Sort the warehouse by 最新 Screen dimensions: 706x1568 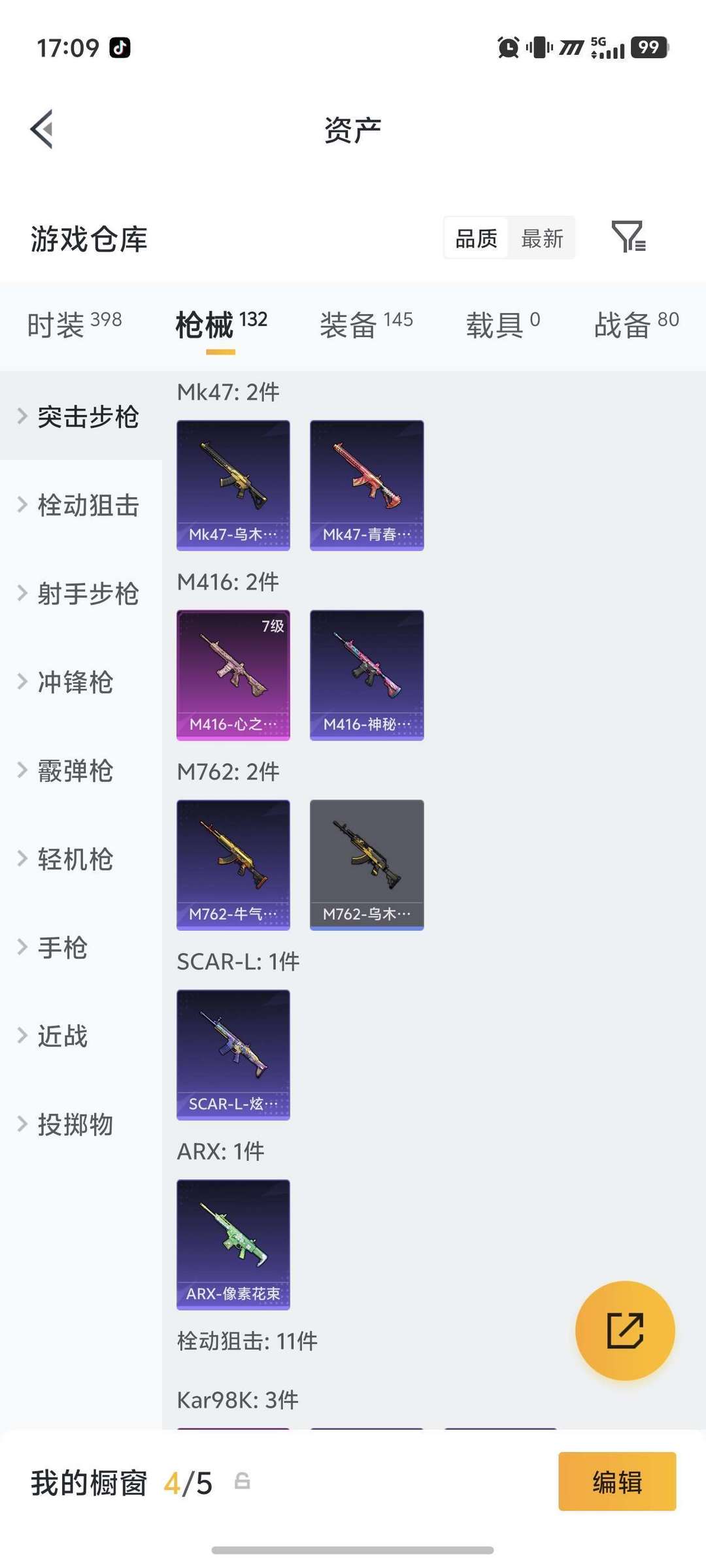tap(542, 238)
